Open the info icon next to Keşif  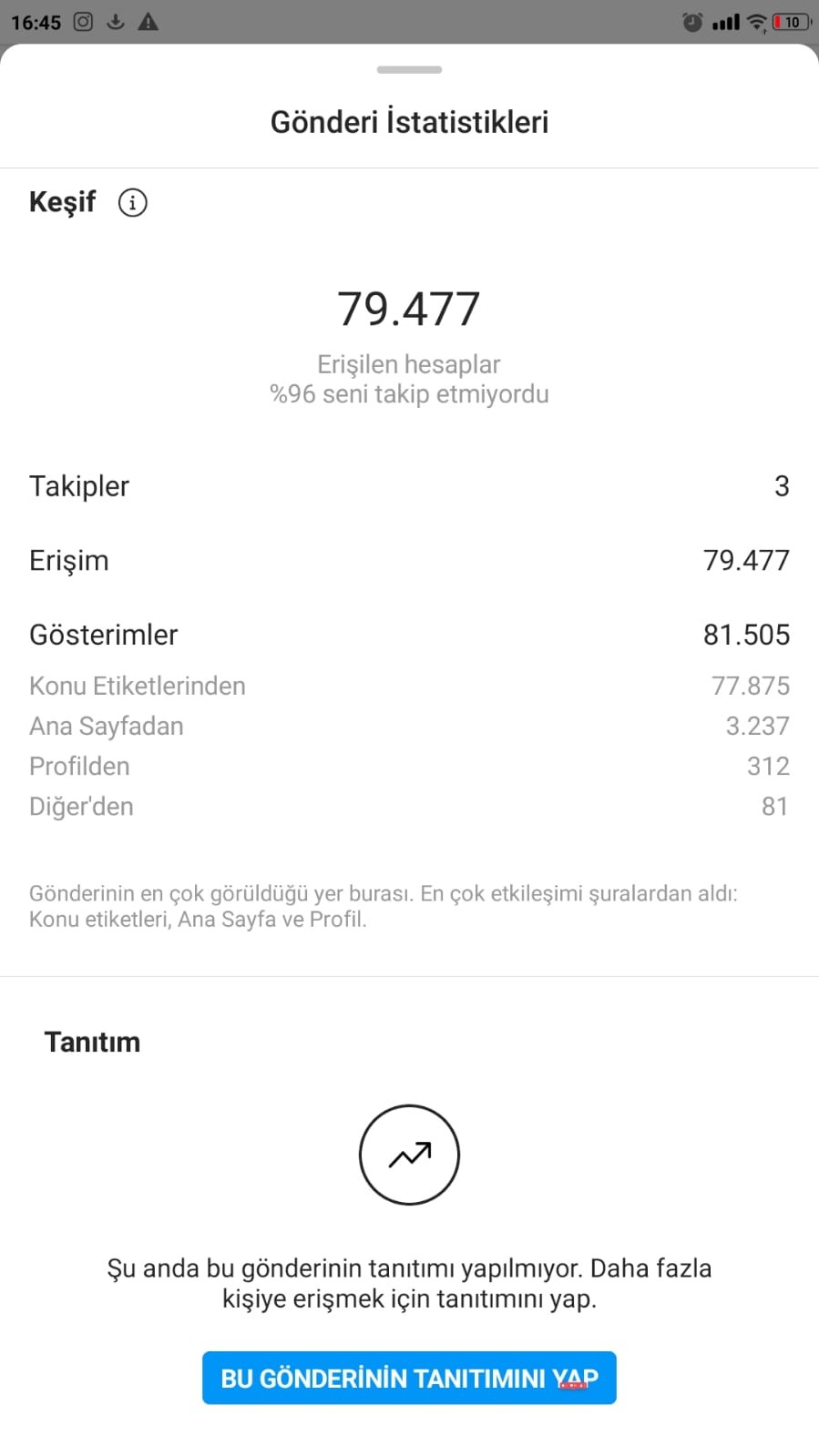132,202
